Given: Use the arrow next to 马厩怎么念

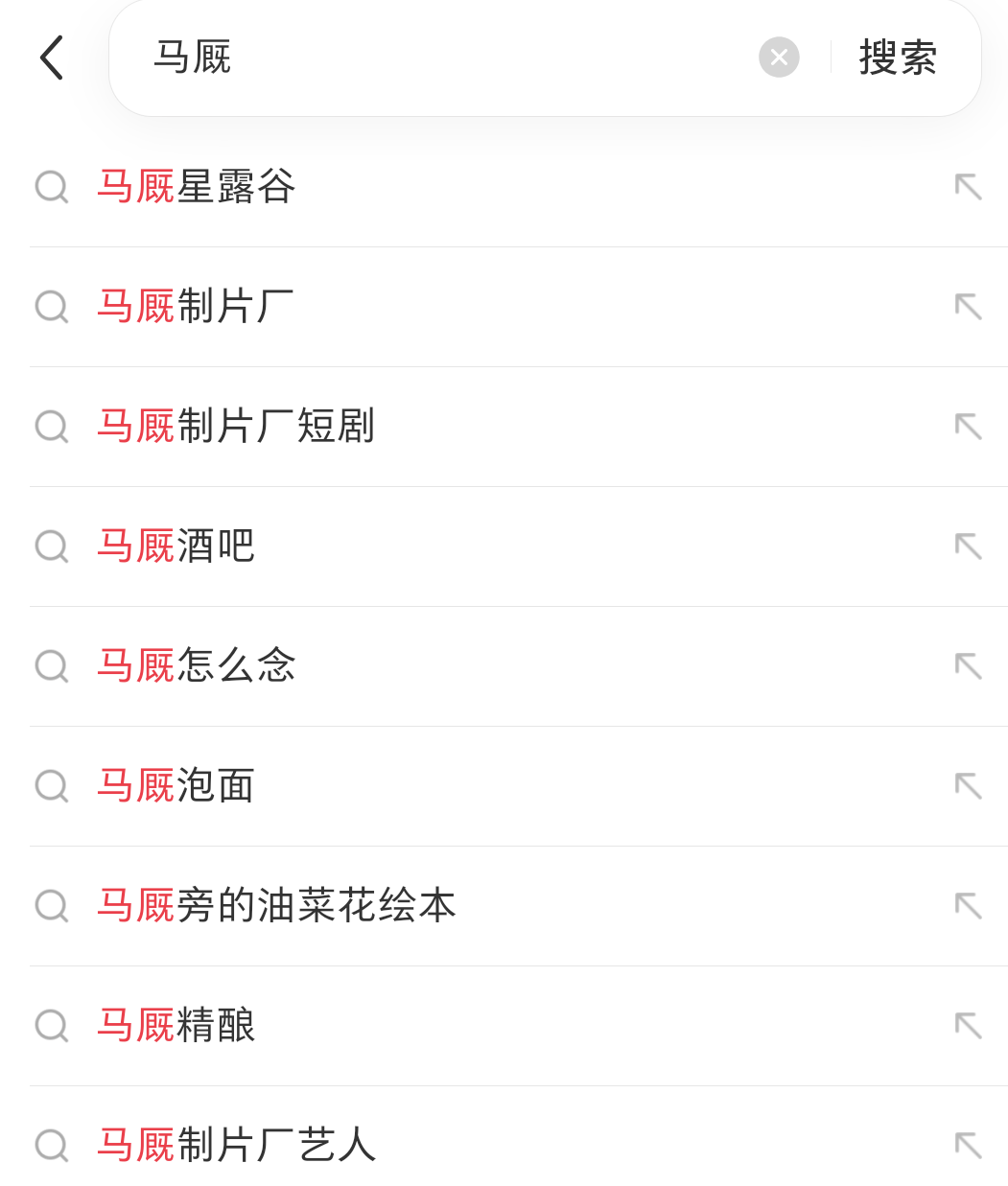Looking at the screenshot, I should 968,666.
